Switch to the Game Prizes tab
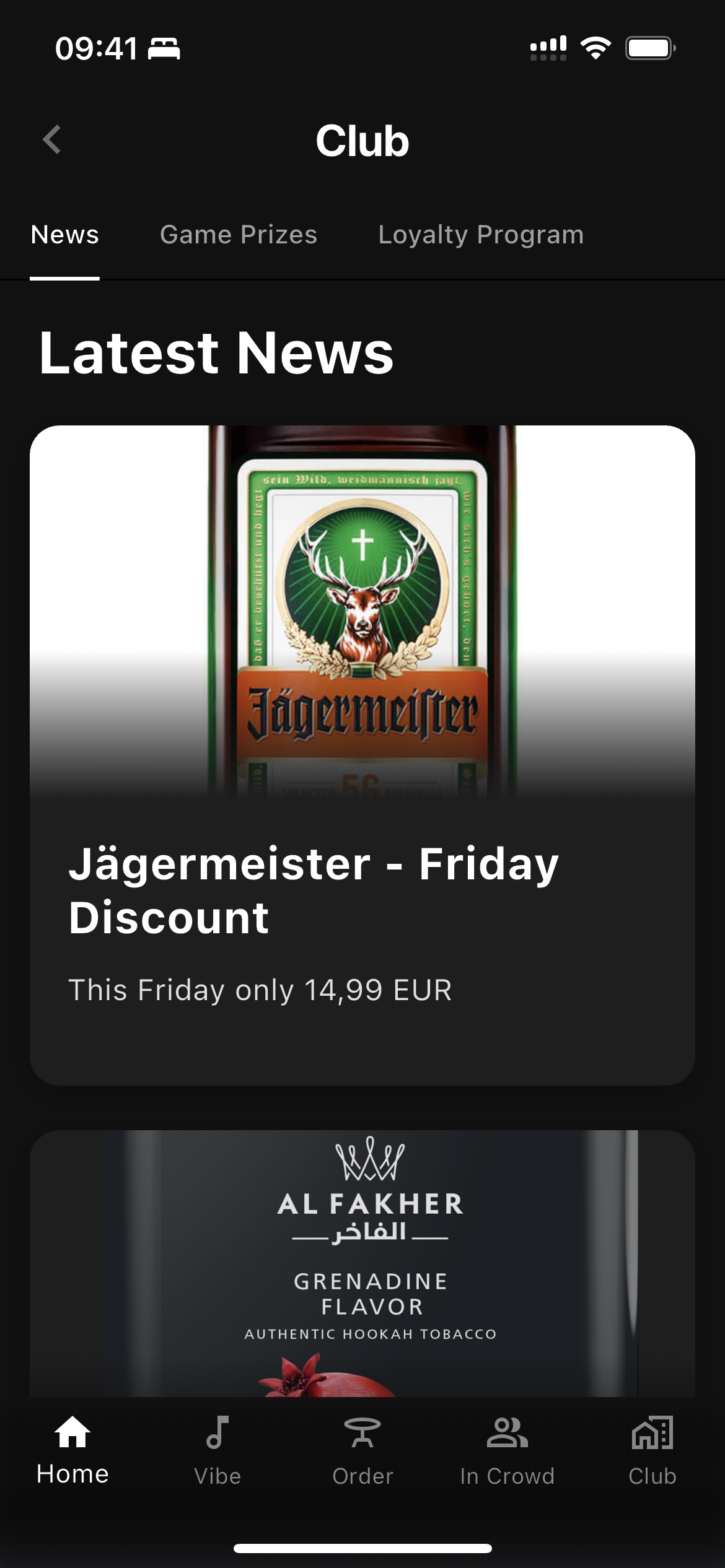The width and height of the screenshot is (725, 1568). click(x=239, y=235)
